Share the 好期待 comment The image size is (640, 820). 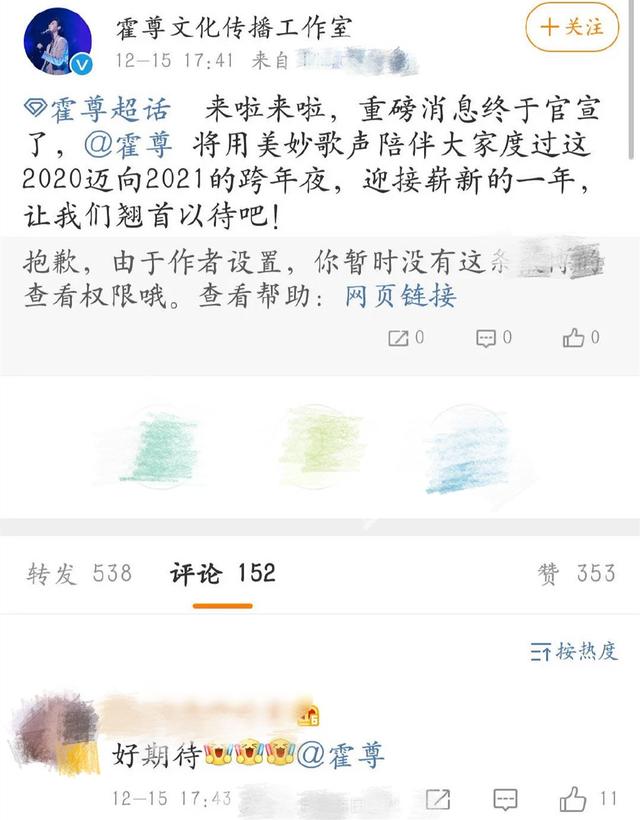(x=437, y=799)
